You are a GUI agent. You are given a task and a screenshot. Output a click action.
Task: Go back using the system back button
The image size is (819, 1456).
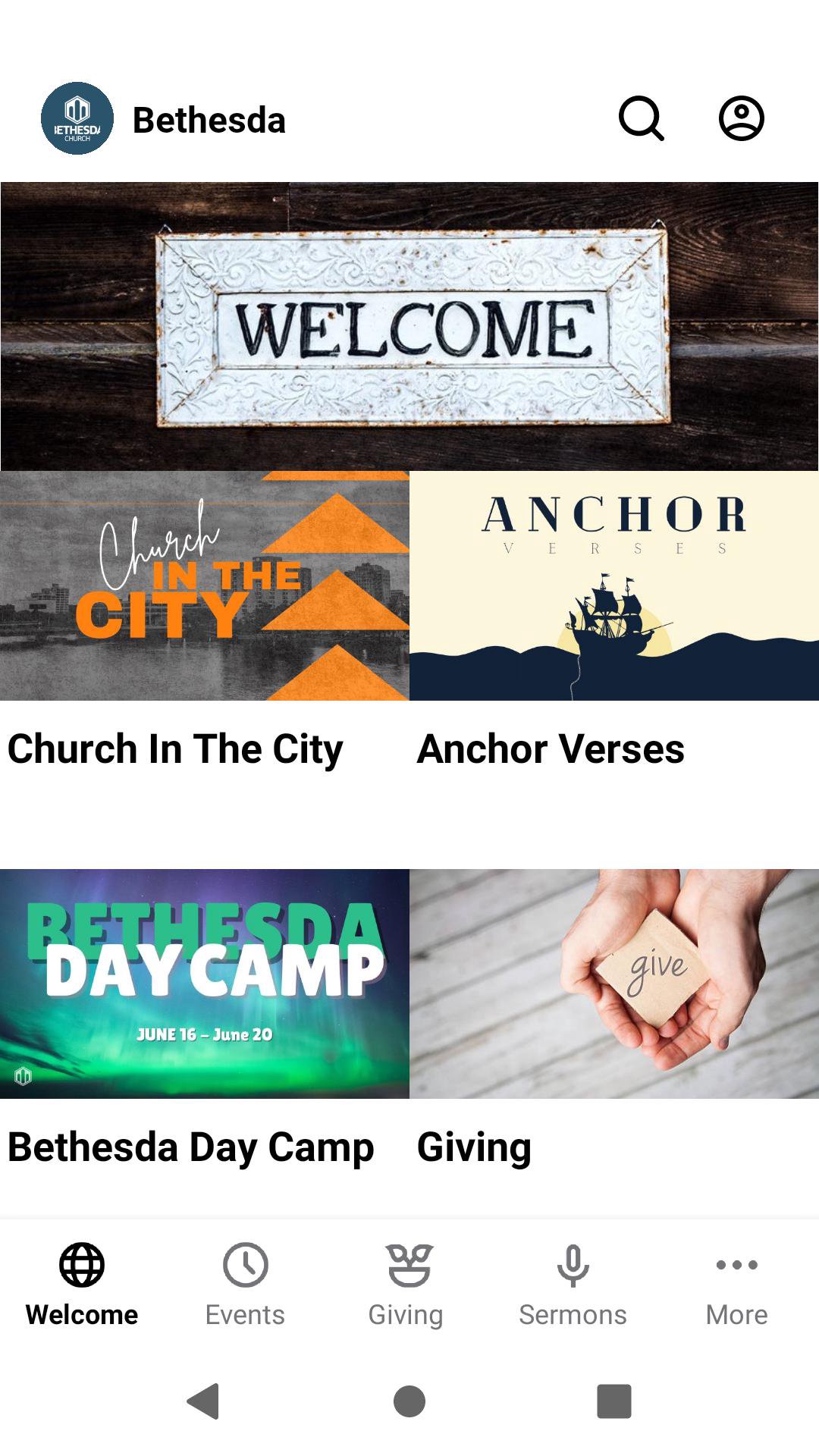tap(203, 1401)
